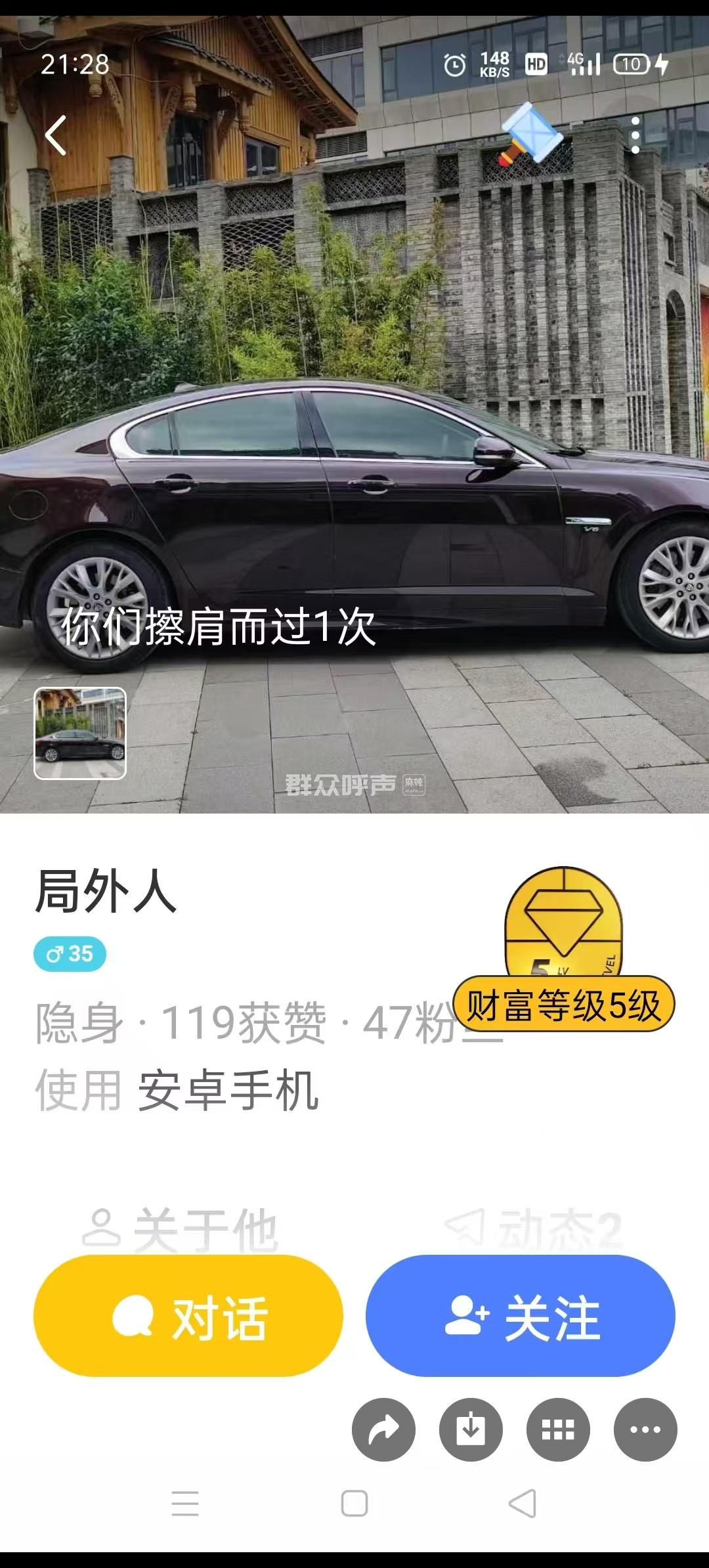Switch to the 关于他 tab
This screenshot has height=1568, width=709.
click(181, 1229)
